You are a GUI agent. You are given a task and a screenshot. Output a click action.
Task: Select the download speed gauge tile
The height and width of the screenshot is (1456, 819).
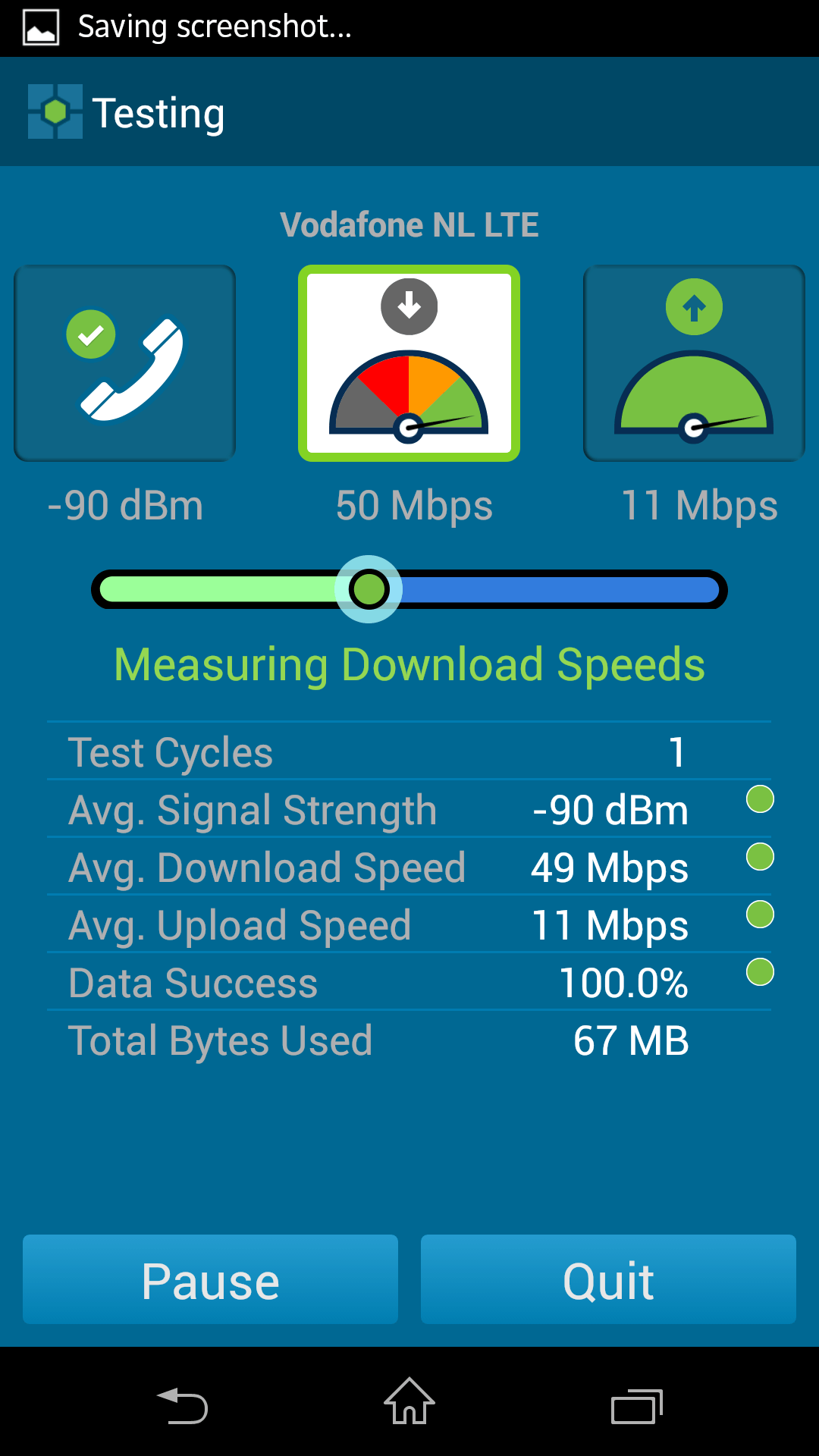(409, 363)
